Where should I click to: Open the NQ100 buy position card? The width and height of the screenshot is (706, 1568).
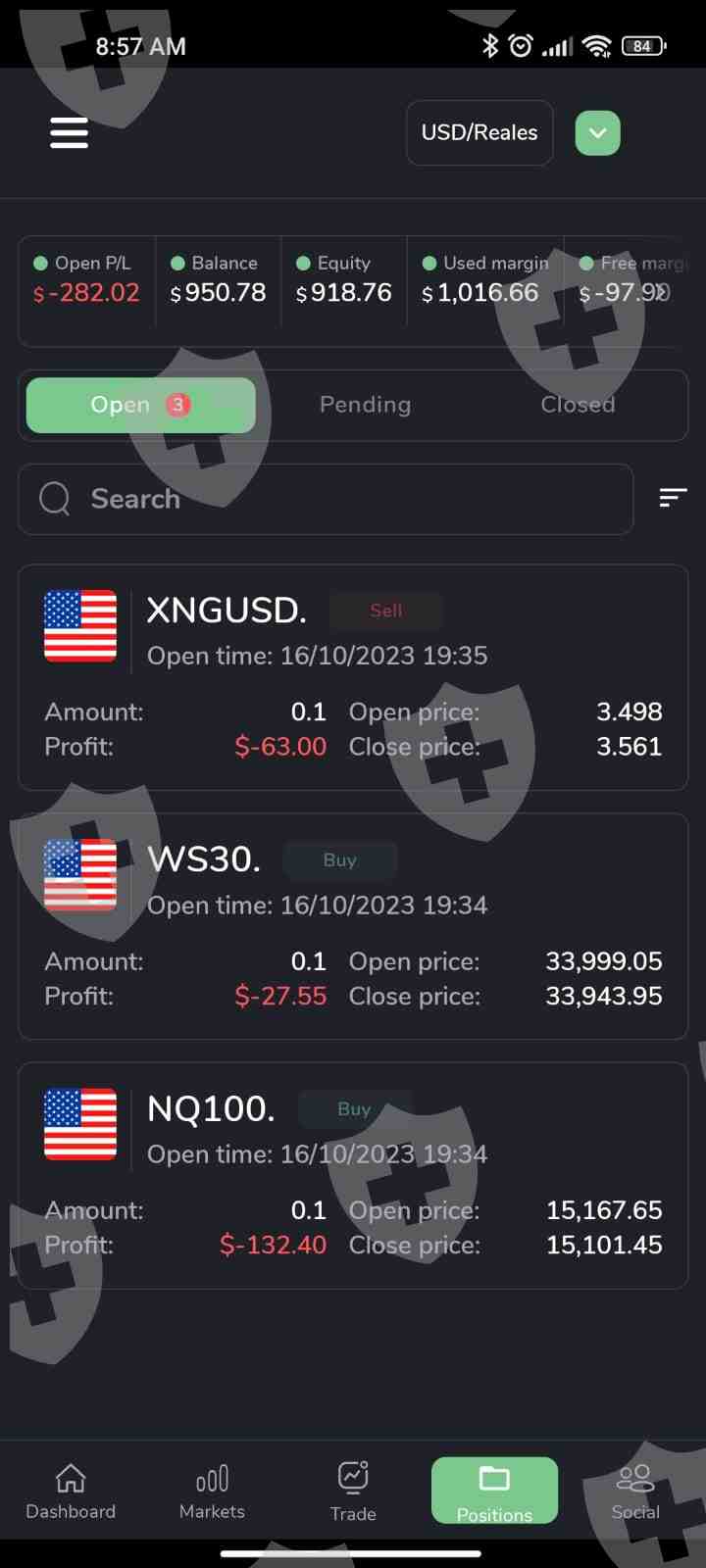353,1175
